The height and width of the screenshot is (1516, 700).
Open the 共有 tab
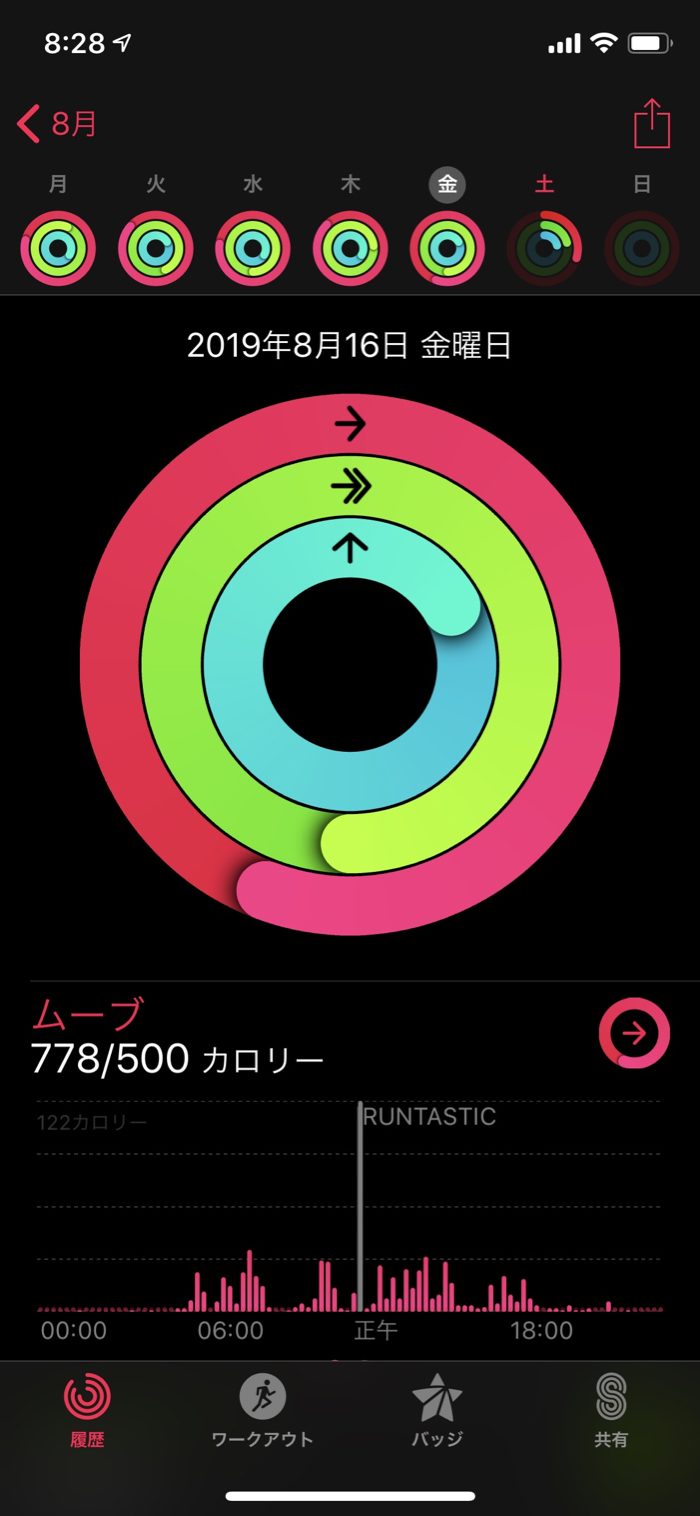[611, 1410]
